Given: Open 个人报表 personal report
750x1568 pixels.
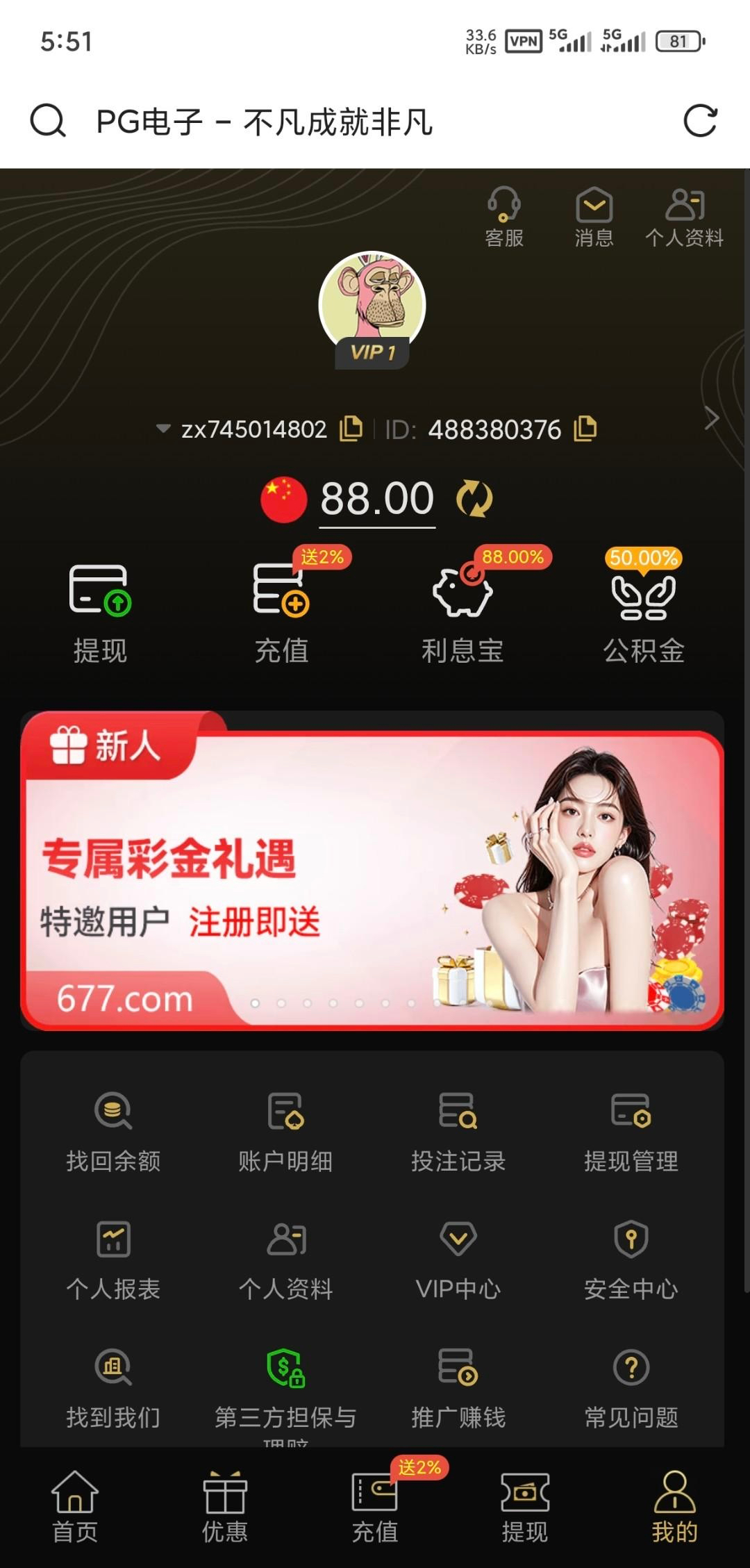Looking at the screenshot, I should pyautogui.click(x=113, y=1257).
